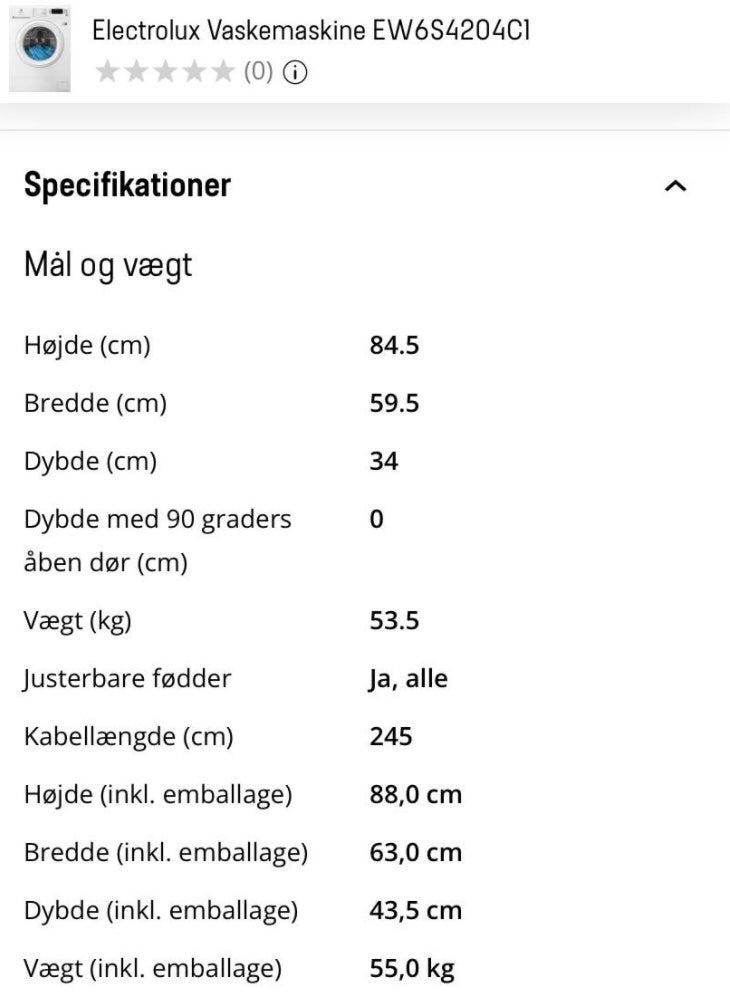Click the washing machine product image
Screen dimensions: 730x996
point(41,46)
